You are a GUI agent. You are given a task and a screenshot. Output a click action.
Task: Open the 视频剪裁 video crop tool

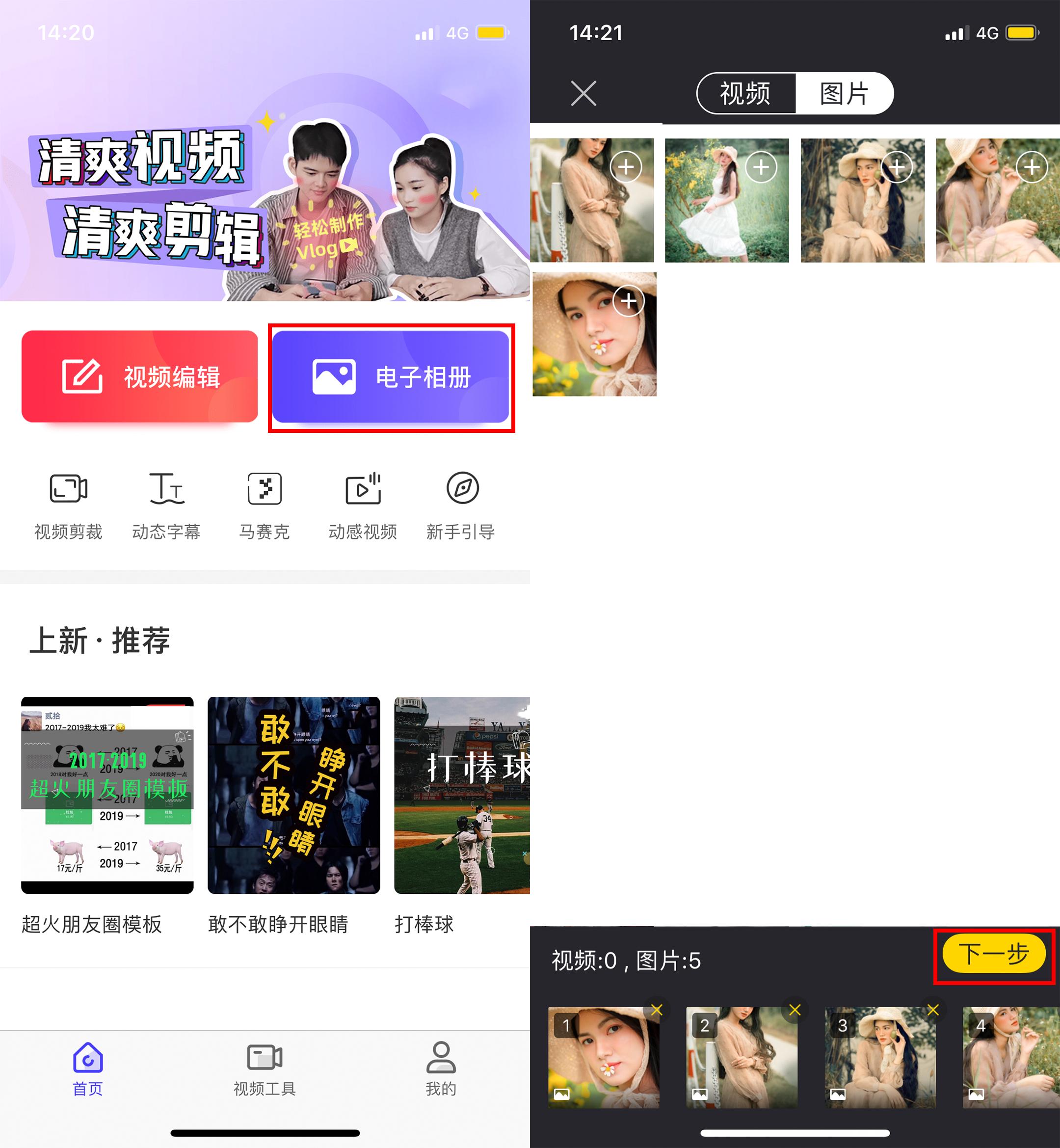pos(67,505)
